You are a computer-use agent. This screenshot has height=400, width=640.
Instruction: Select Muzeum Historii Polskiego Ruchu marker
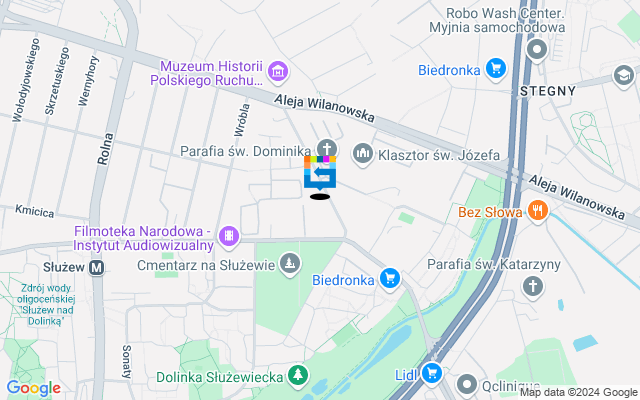278,71
